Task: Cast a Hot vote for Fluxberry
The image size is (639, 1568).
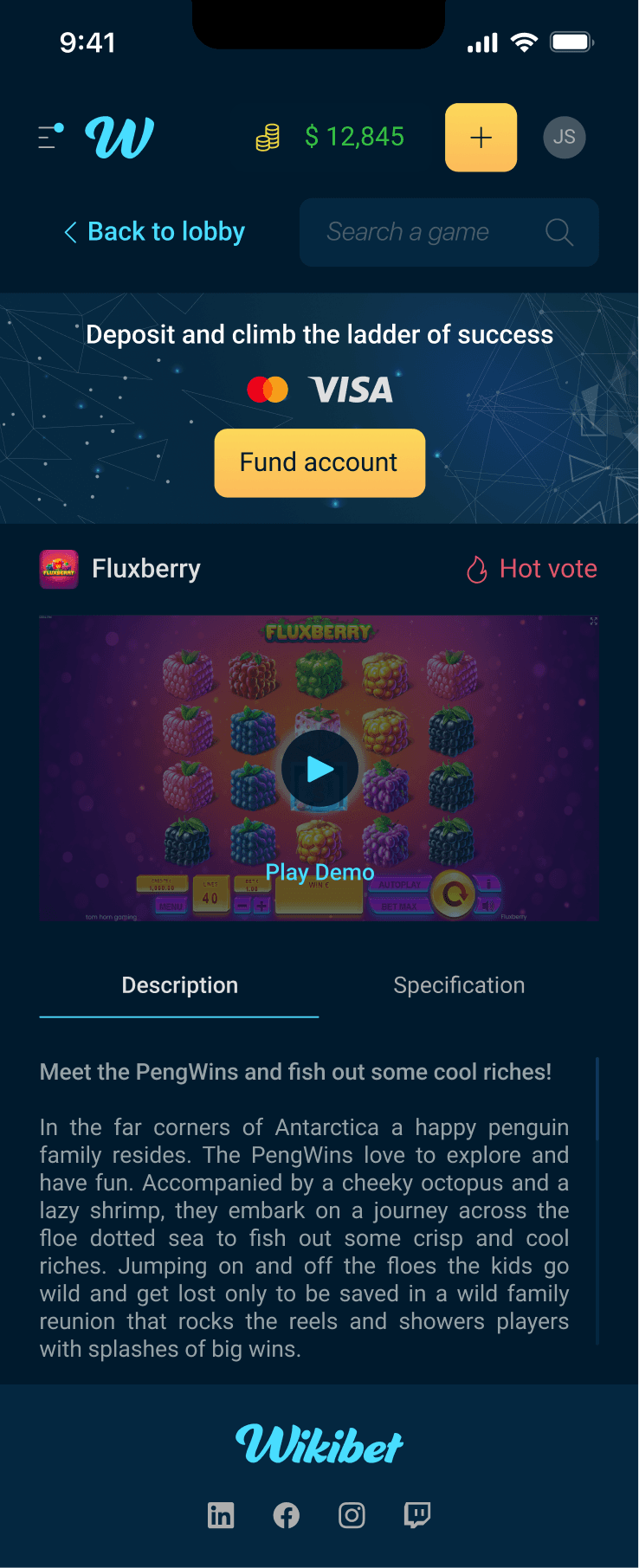Action: [532, 569]
